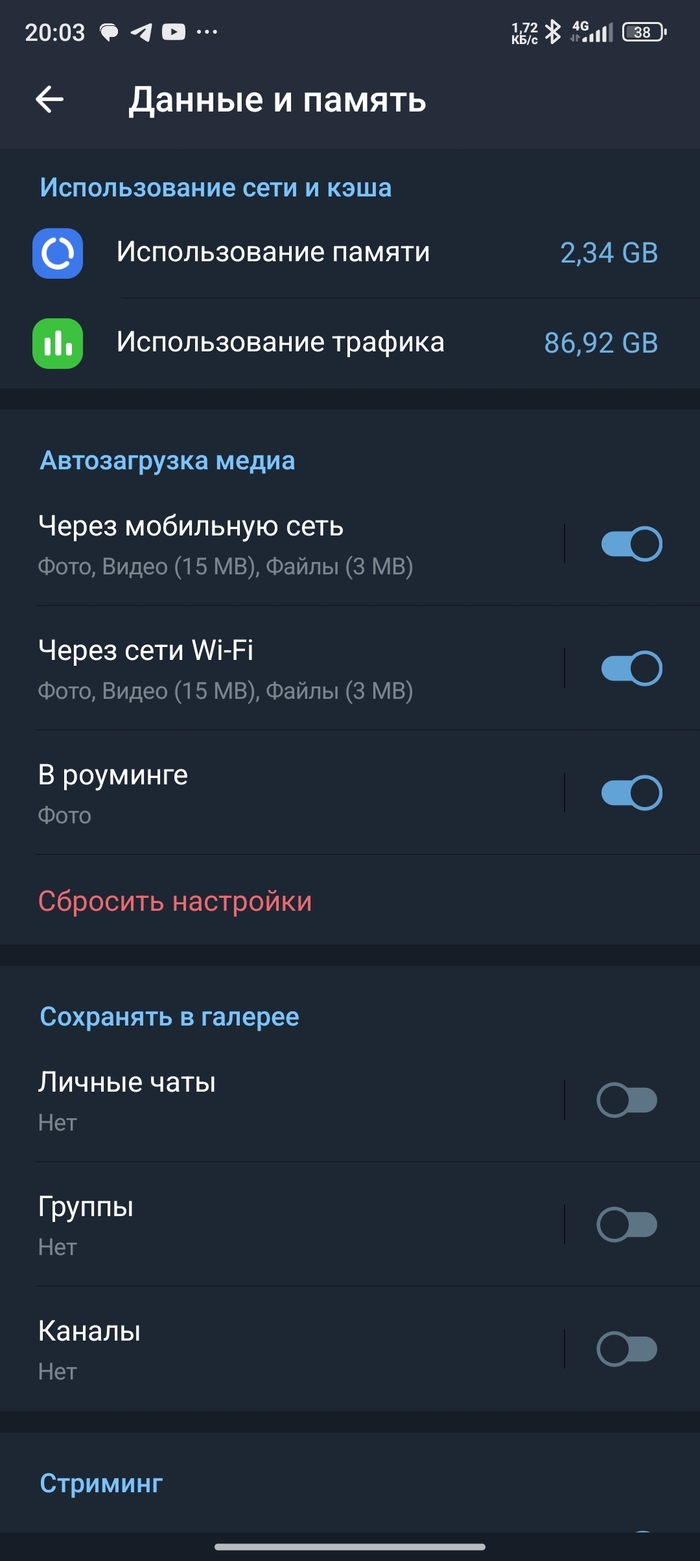Toggle off the В роуминге switch
Image resolution: width=700 pixels, height=1561 pixels.
pos(631,793)
